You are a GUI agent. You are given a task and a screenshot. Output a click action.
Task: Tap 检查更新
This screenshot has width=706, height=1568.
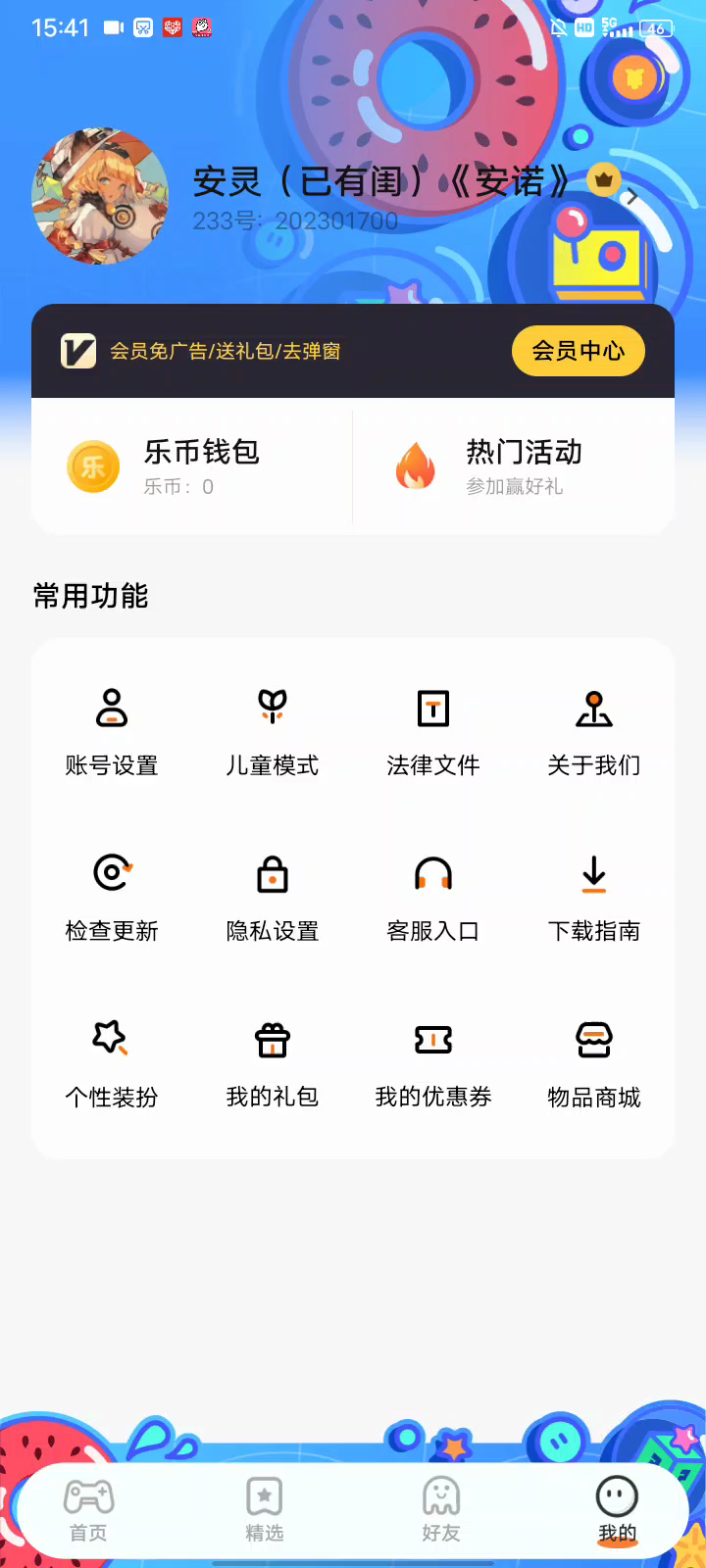[112, 898]
